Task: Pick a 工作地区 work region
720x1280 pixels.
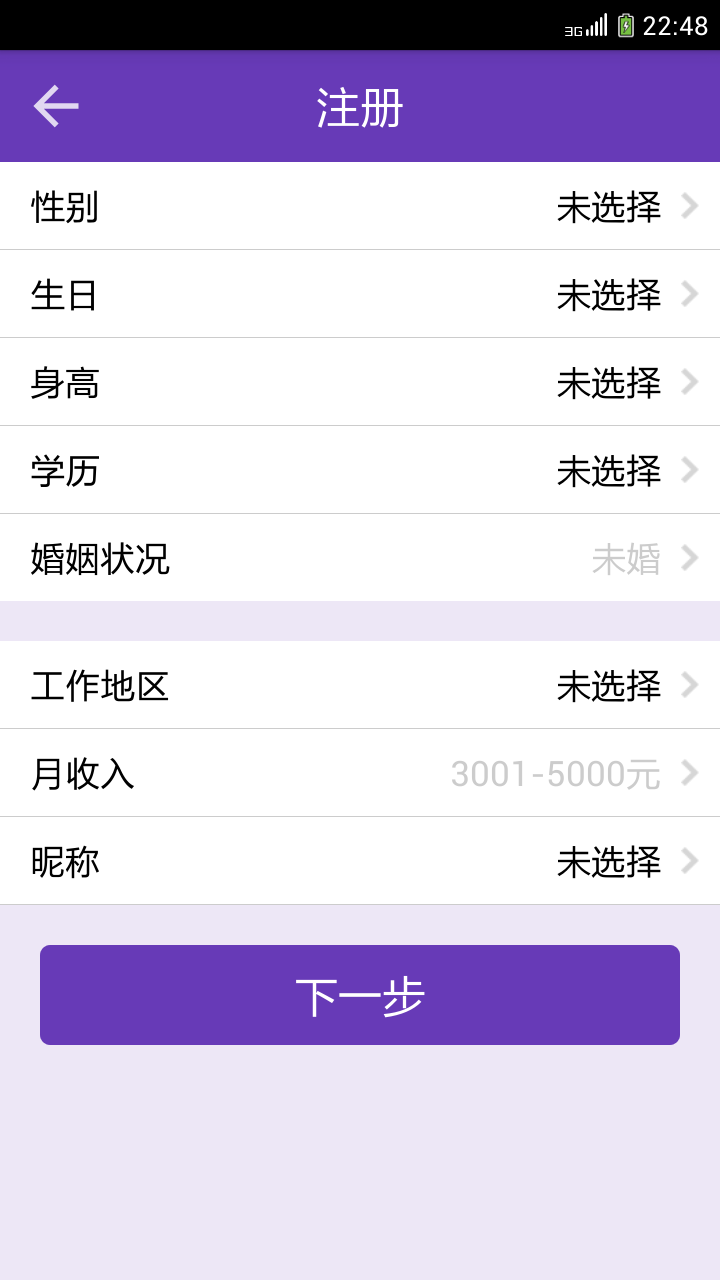Action: point(360,685)
